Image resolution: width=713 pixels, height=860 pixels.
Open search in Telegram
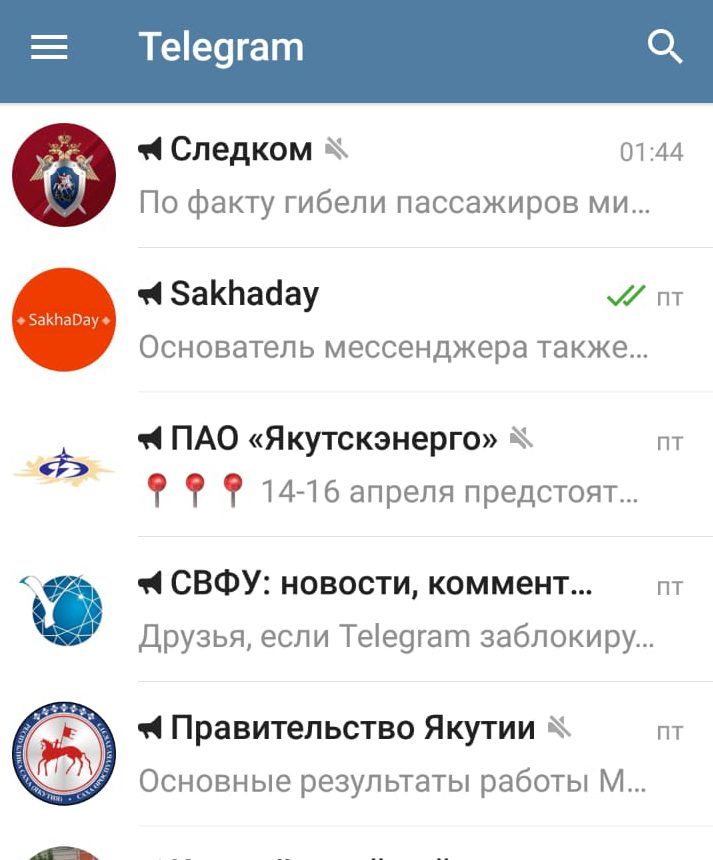pyautogui.click(x=664, y=47)
